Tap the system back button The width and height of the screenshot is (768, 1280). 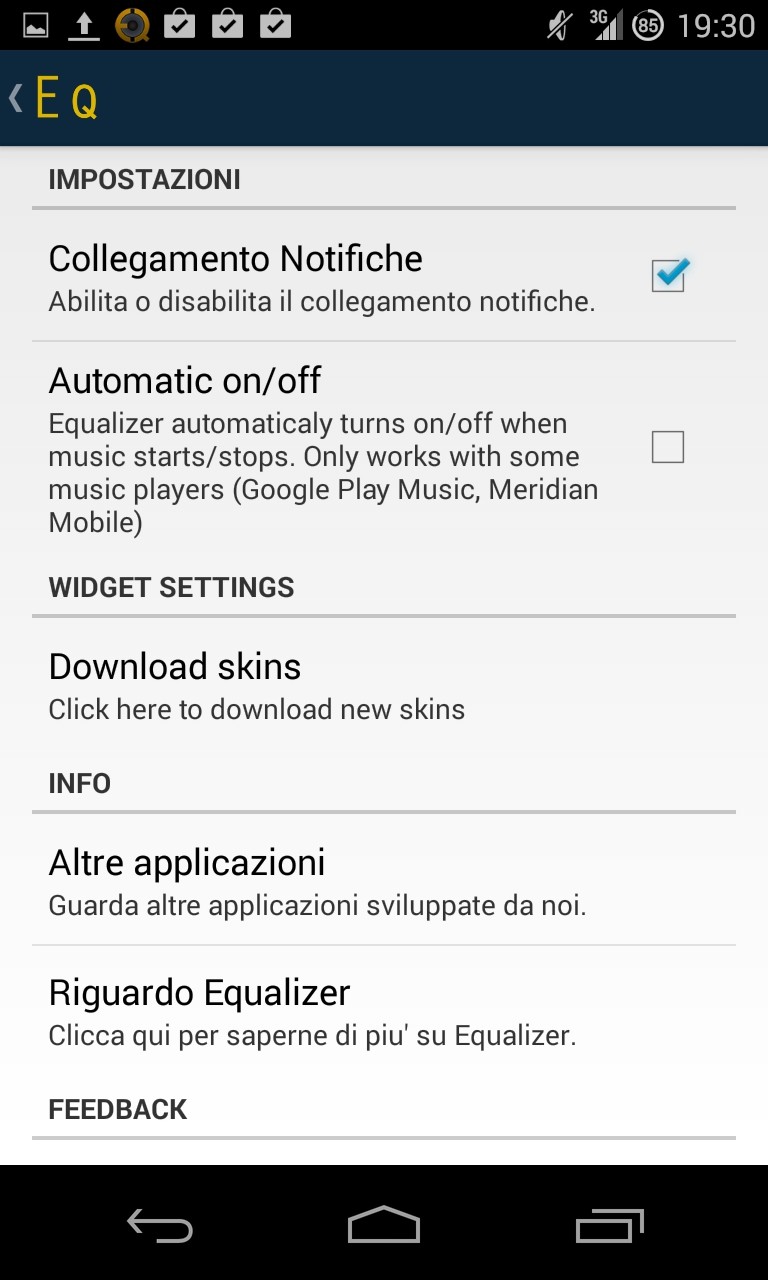pos(159,1224)
